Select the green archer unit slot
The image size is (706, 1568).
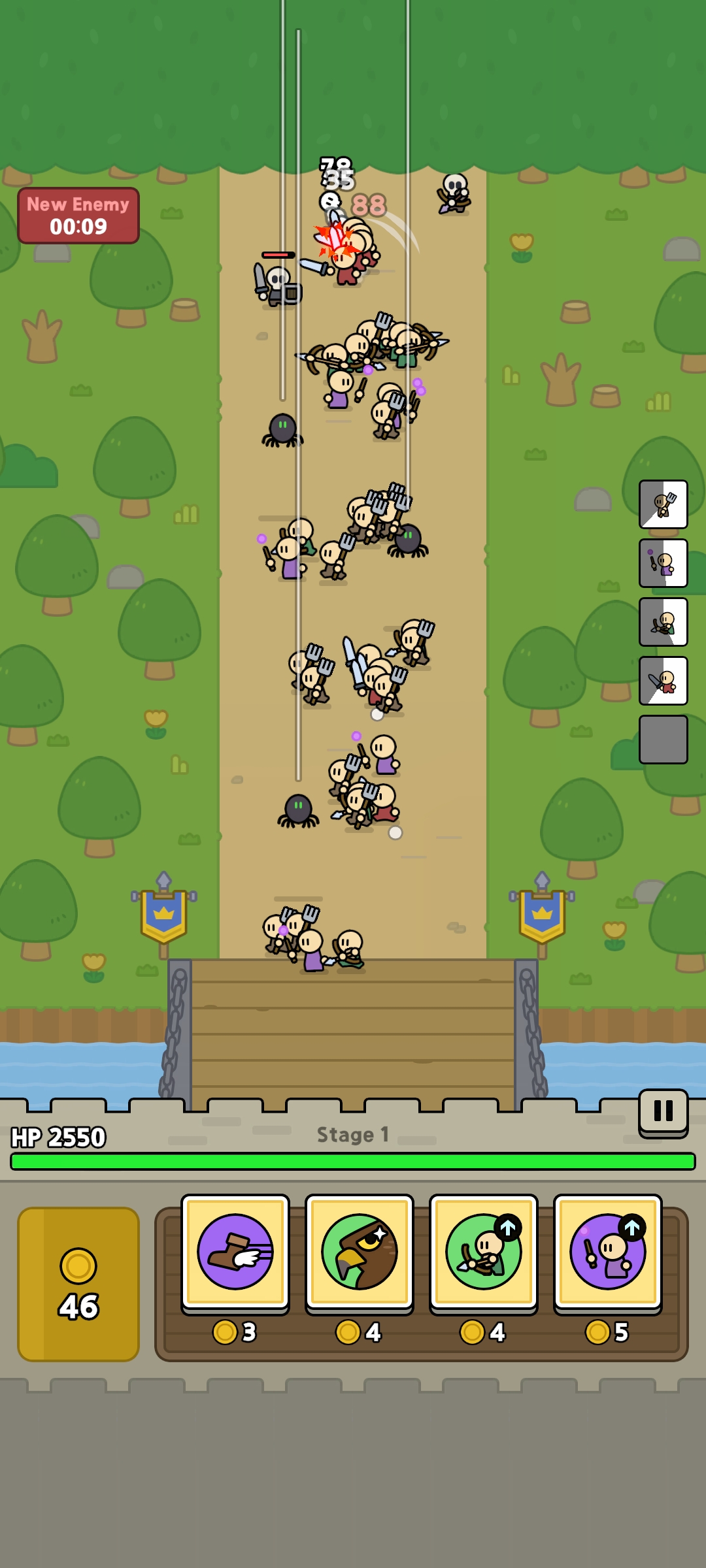point(663,622)
